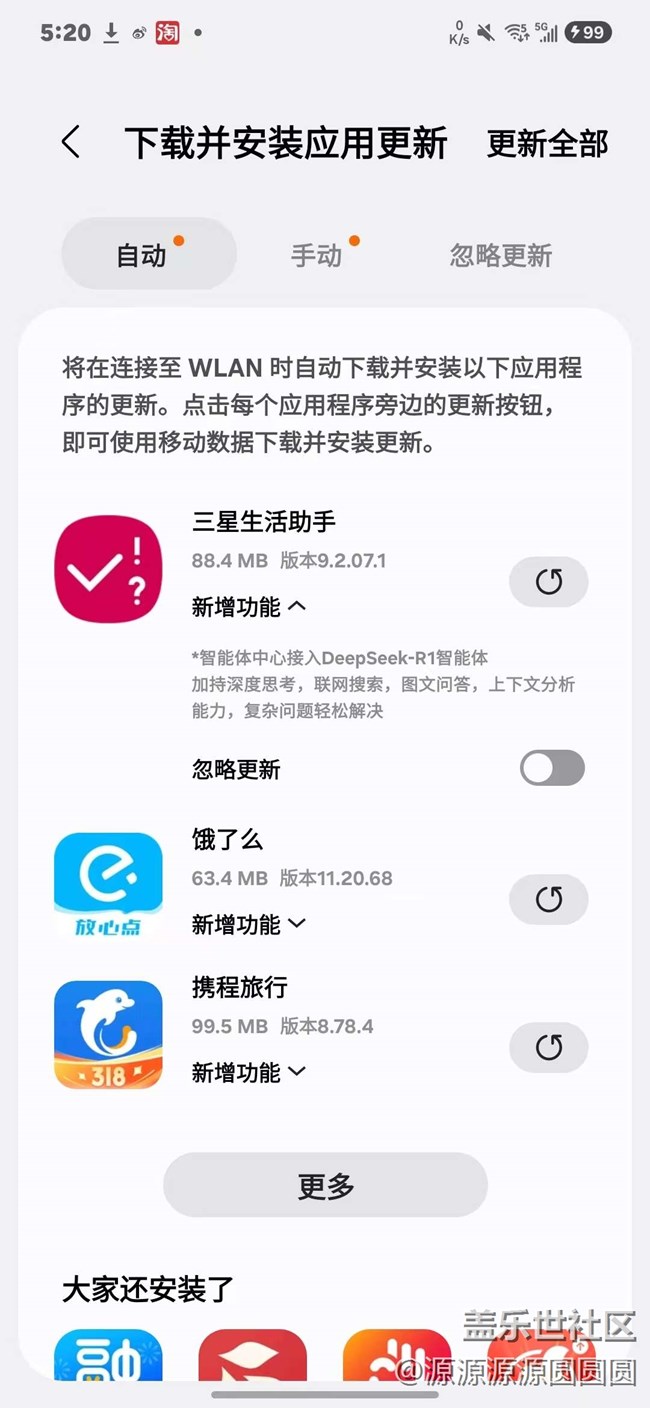This screenshot has width=650, height=1408.
Task: Go back using the top-left arrow
Action: click(x=70, y=142)
